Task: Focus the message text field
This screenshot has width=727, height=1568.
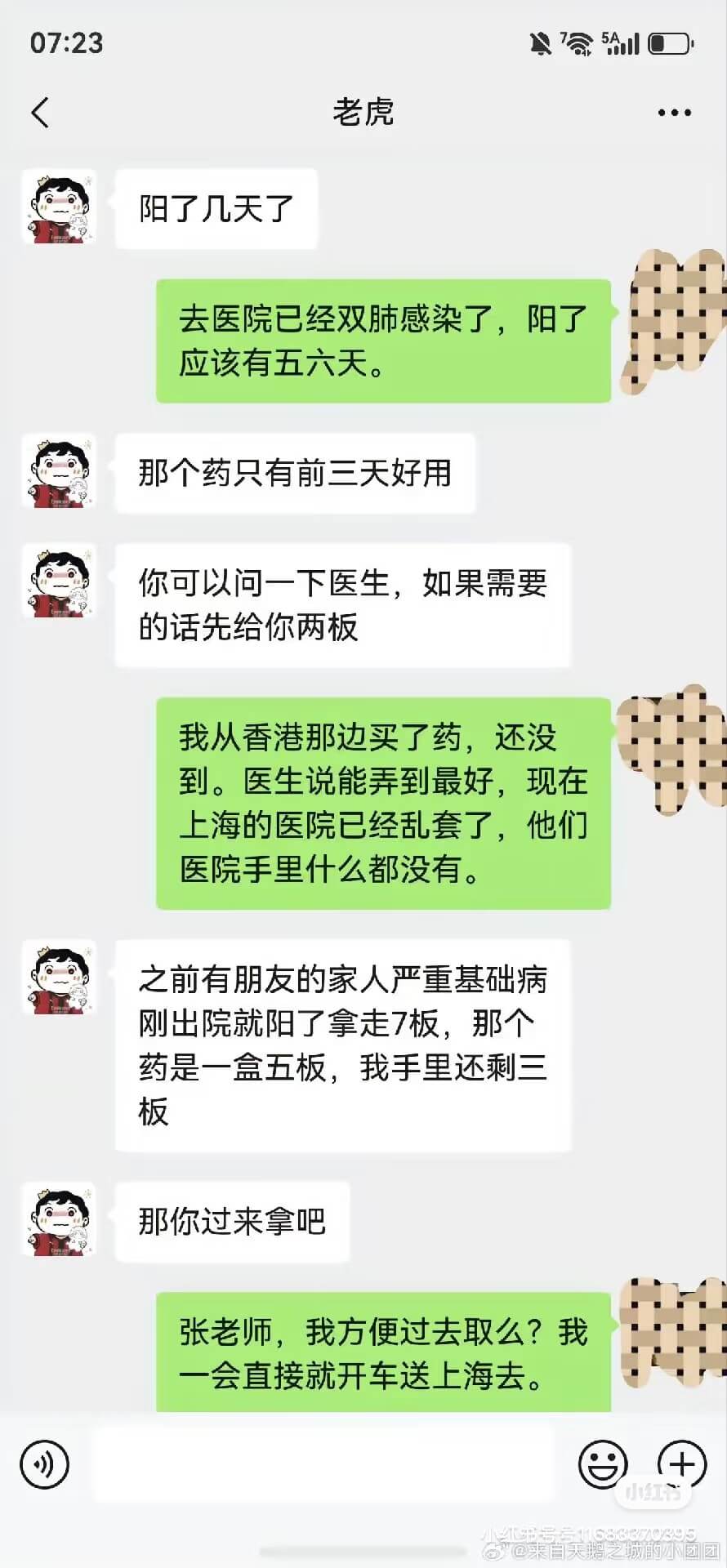Action: [323, 1464]
